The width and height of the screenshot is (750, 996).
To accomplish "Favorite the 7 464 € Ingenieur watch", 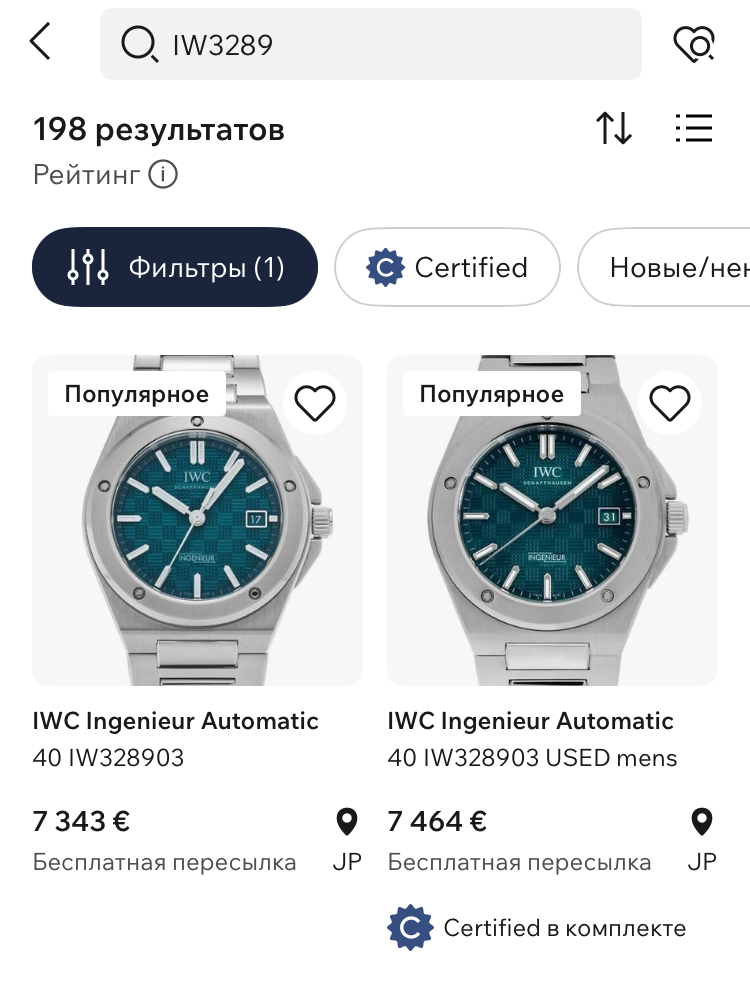I will coord(670,403).
